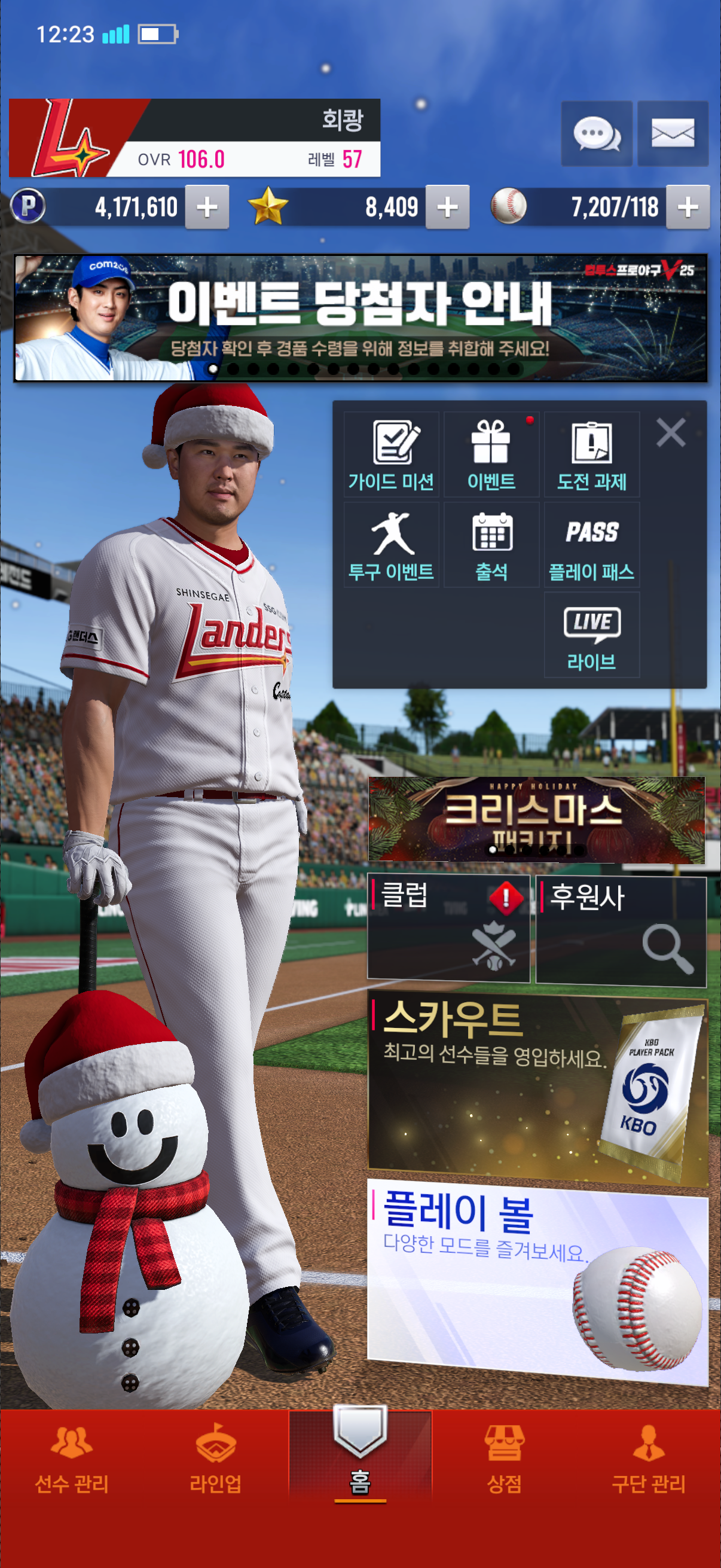The width and height of the screenshot is (721, 1568).
Task: Open the 클럽 card
Action: tap(448, 929)
